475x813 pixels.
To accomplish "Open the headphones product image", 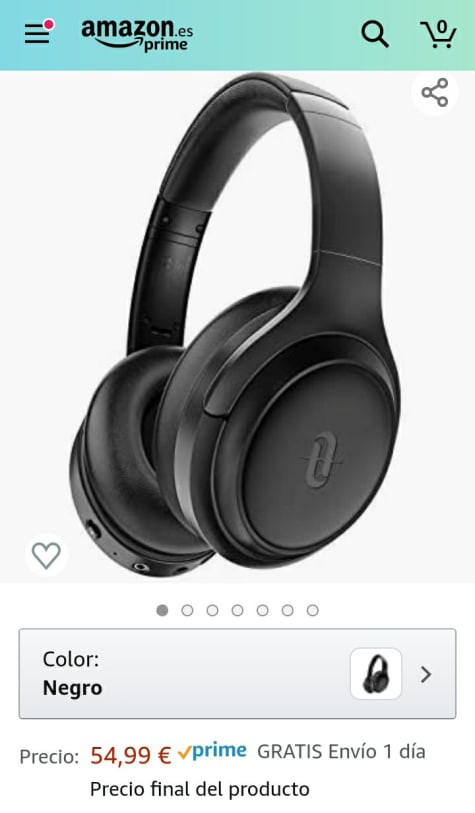I will [x=236, y=326].
